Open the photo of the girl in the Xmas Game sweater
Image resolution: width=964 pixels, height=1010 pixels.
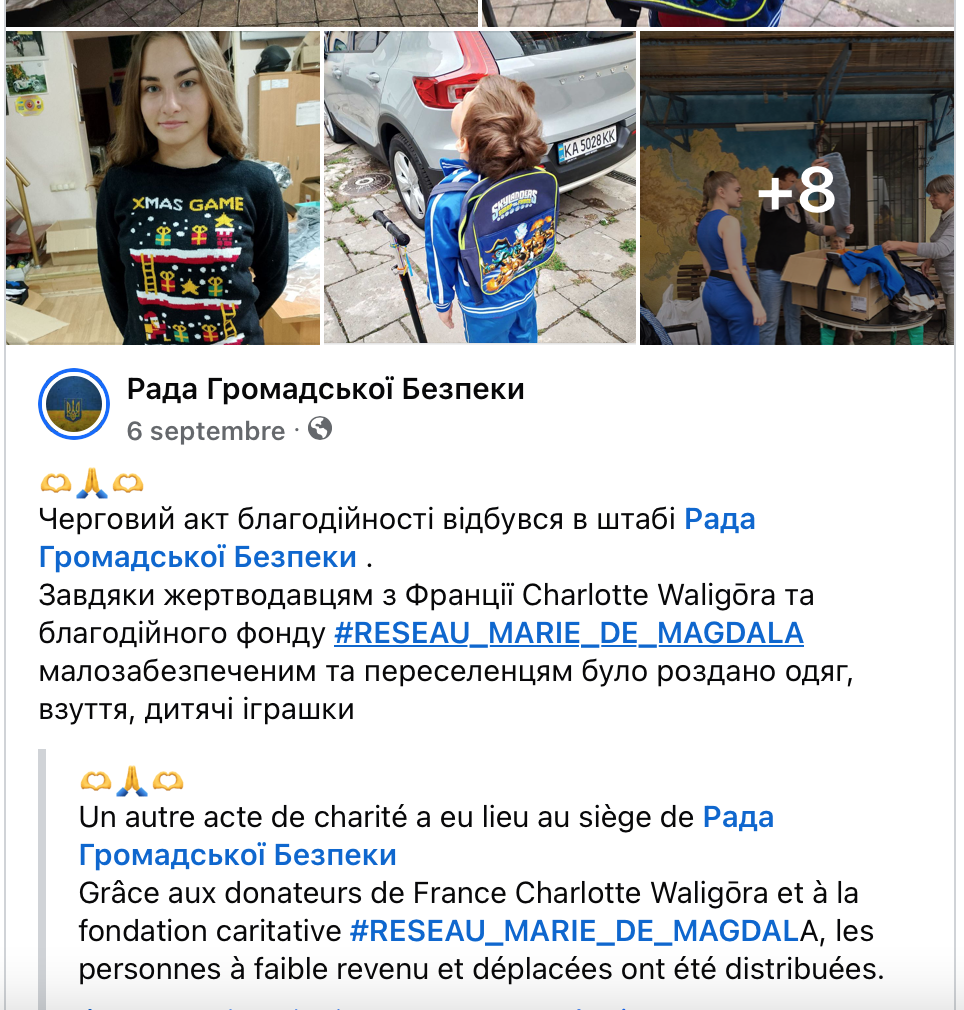click(x=163, y=188)
